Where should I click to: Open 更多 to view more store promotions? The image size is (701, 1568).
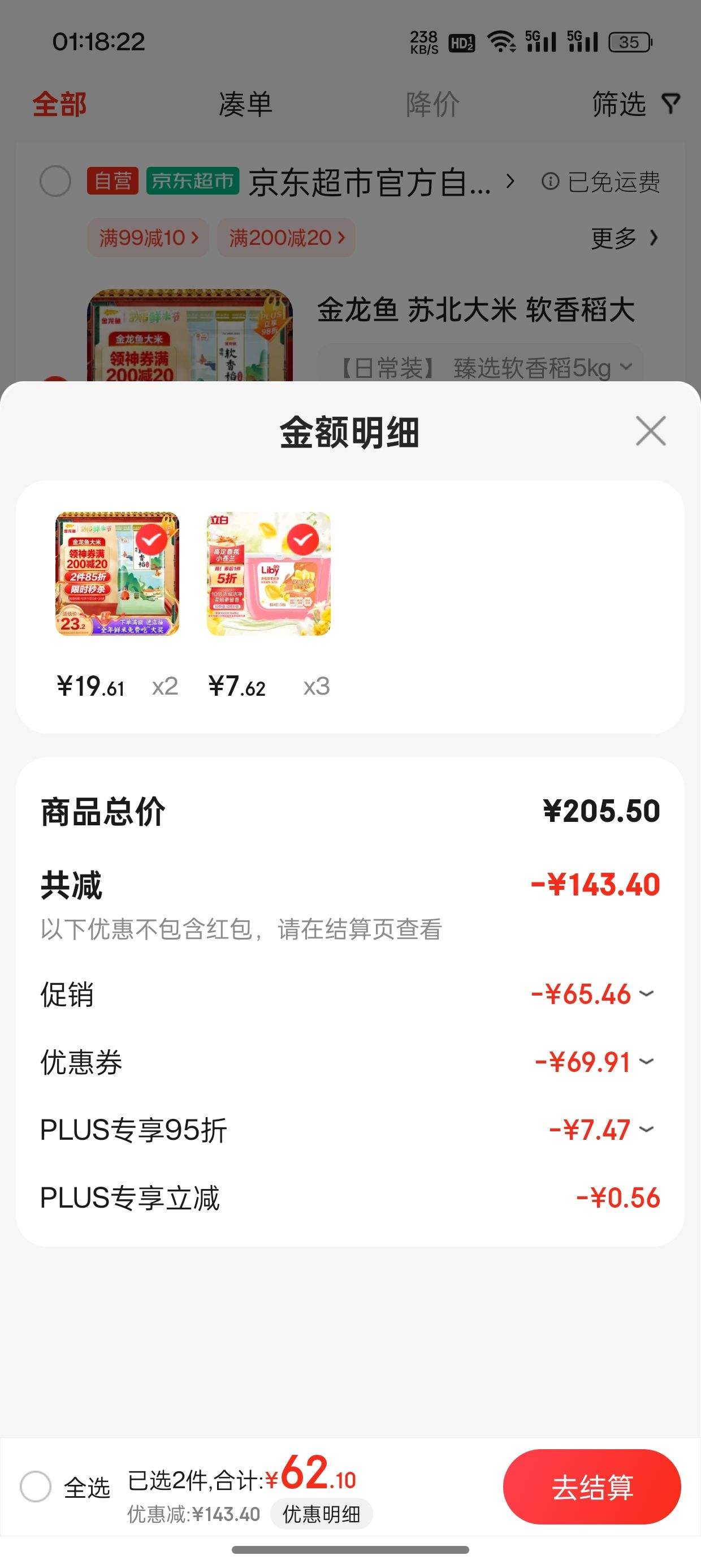(x=622, y=238)
